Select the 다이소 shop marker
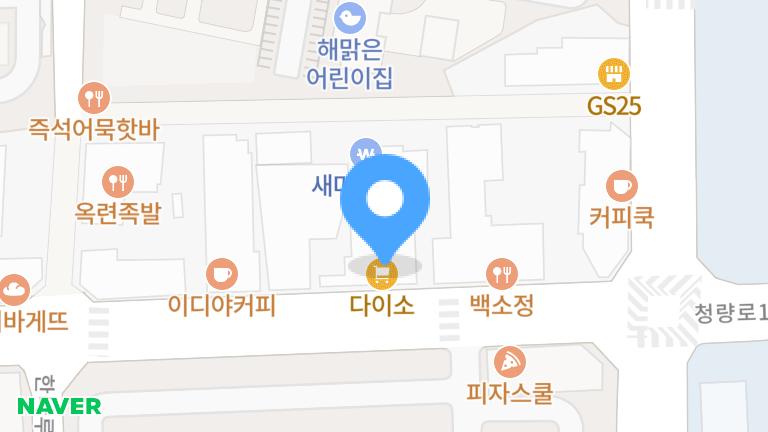This screenshot has height=432, width=768. click(382, 273)
